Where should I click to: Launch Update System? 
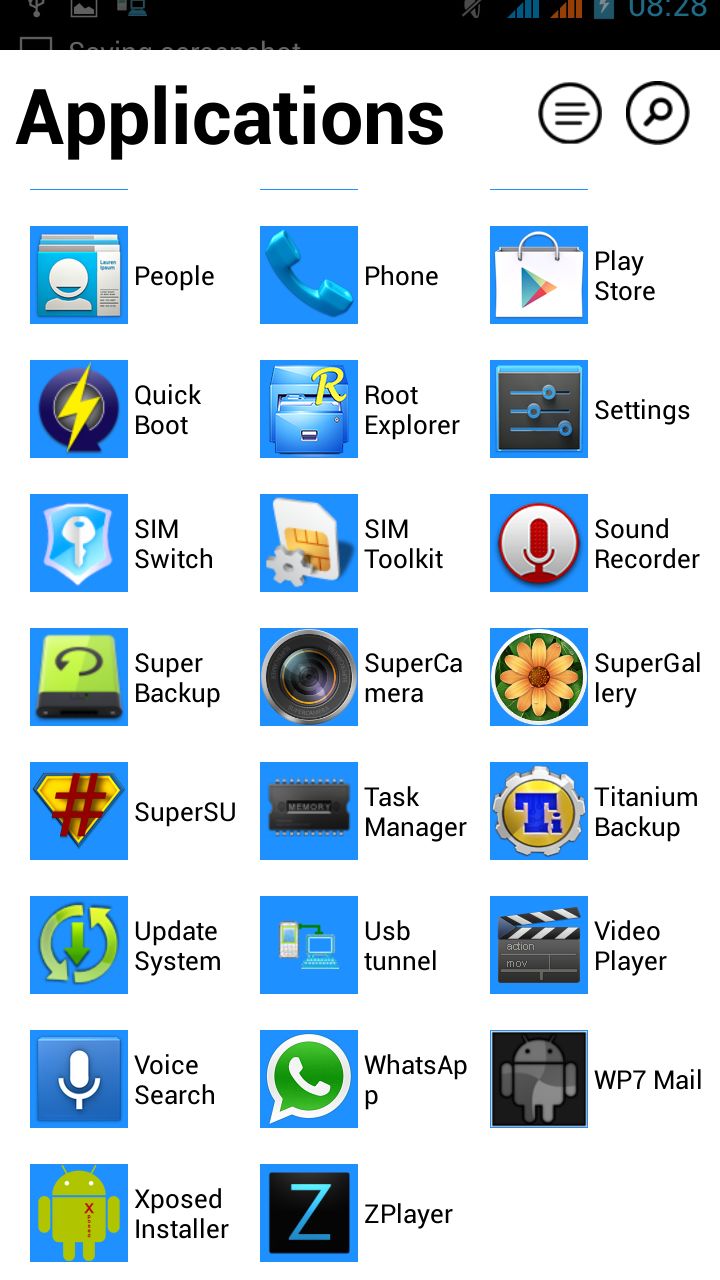(x=79, y=945)
